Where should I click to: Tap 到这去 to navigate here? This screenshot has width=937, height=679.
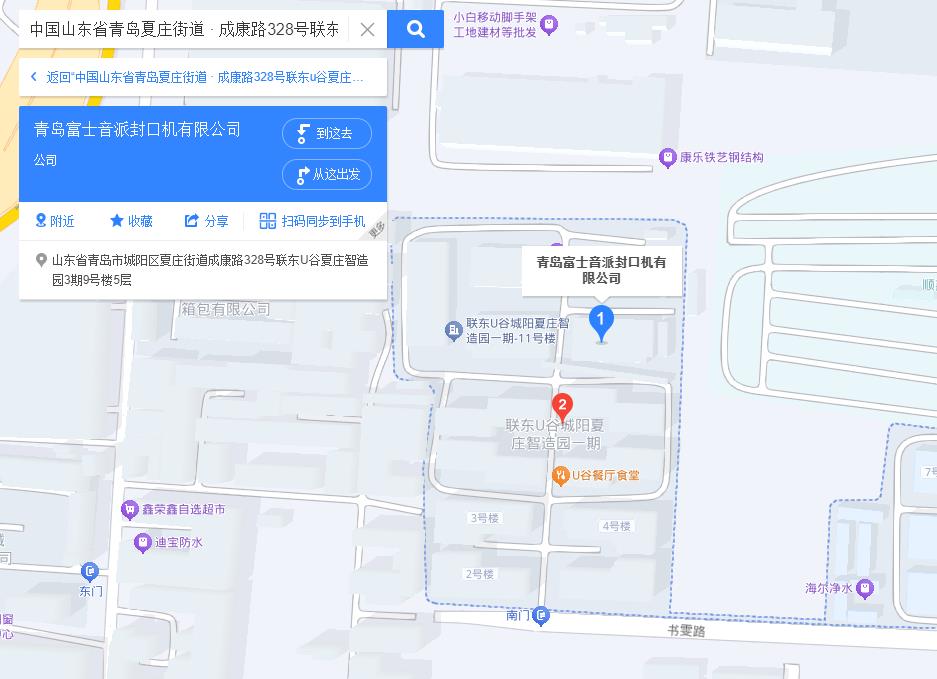(327, 134)
